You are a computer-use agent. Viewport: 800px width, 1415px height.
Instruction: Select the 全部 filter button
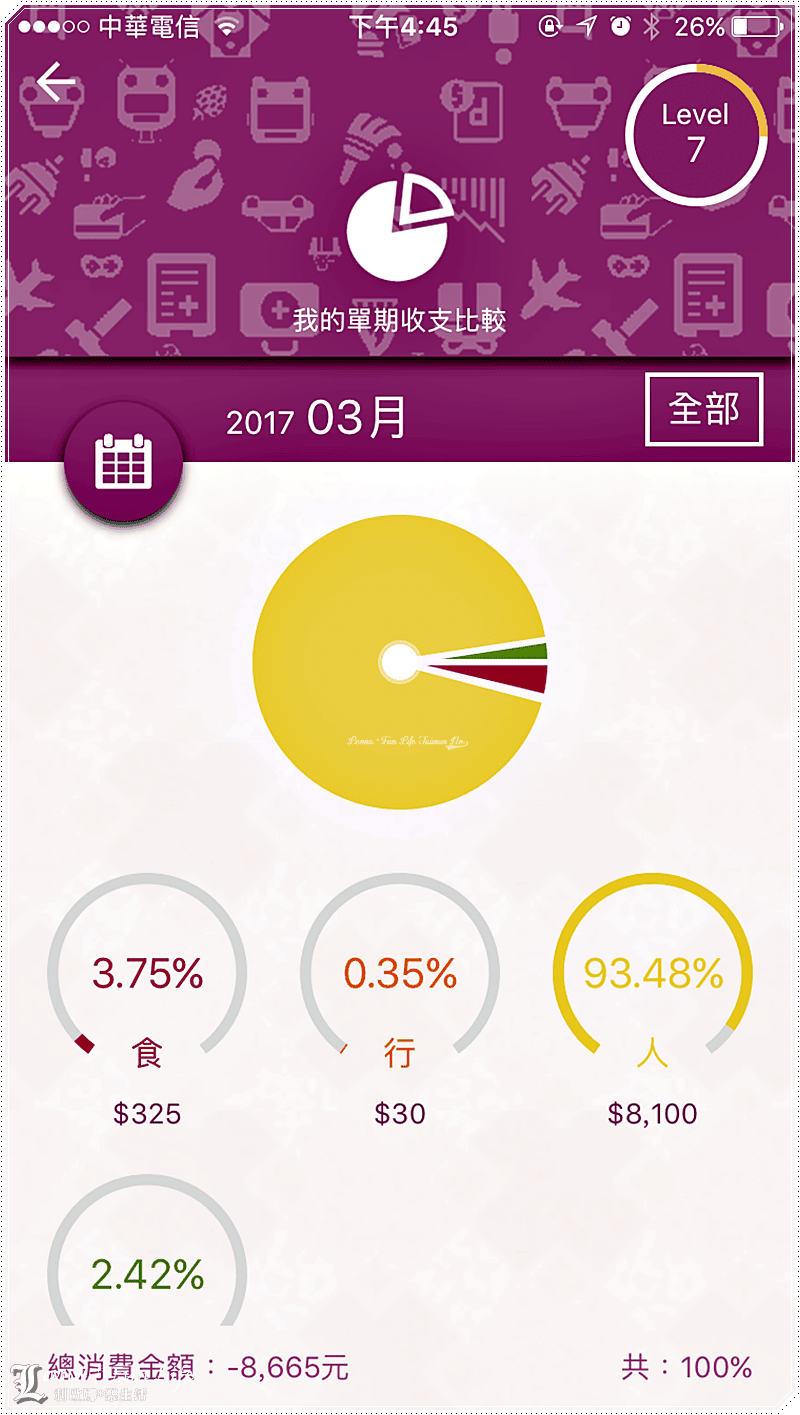[704, 410]
